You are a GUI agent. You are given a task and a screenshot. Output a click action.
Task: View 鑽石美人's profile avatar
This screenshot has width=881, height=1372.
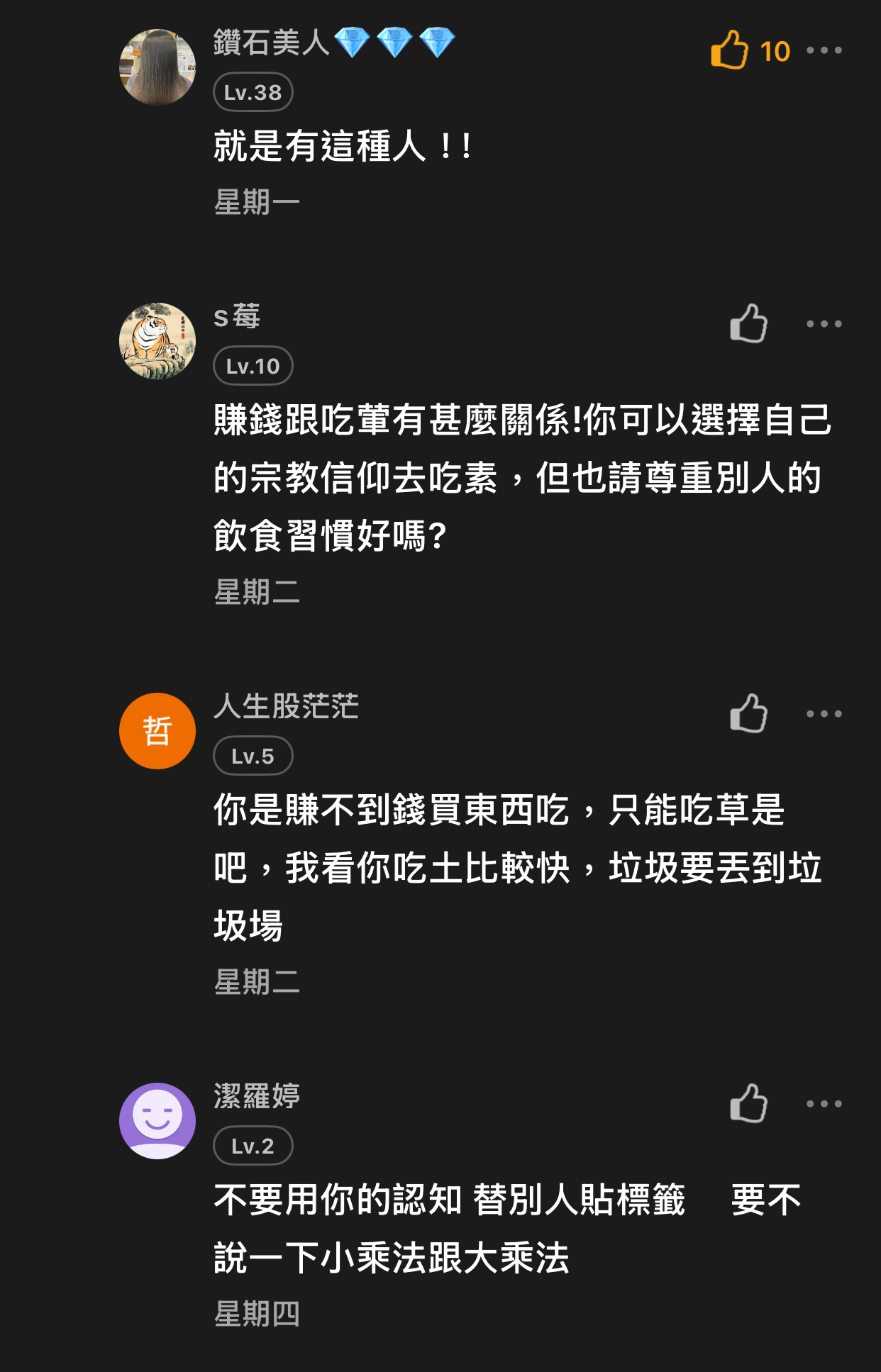tap(157, 67)
